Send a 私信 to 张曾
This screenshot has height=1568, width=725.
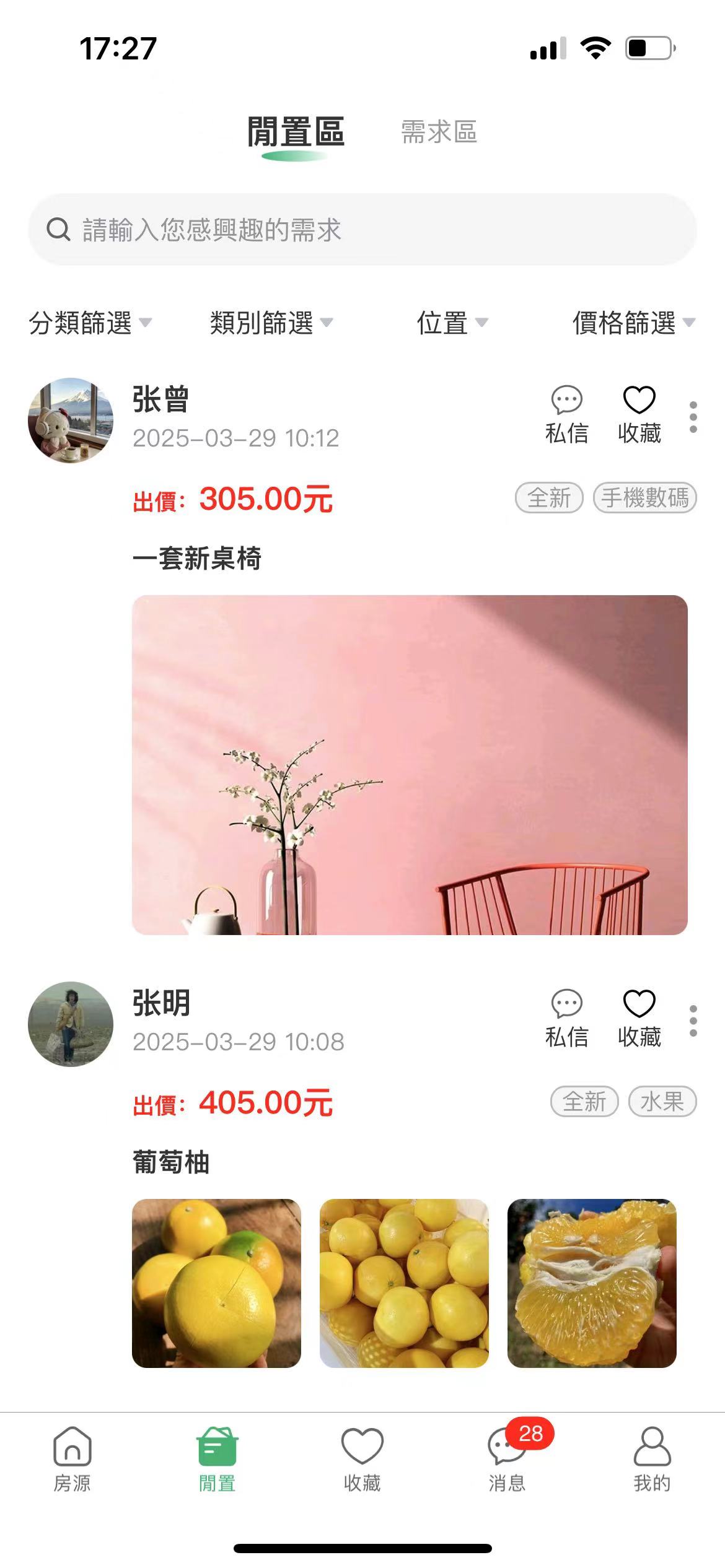pyautogui.click(x=566, y=415)
